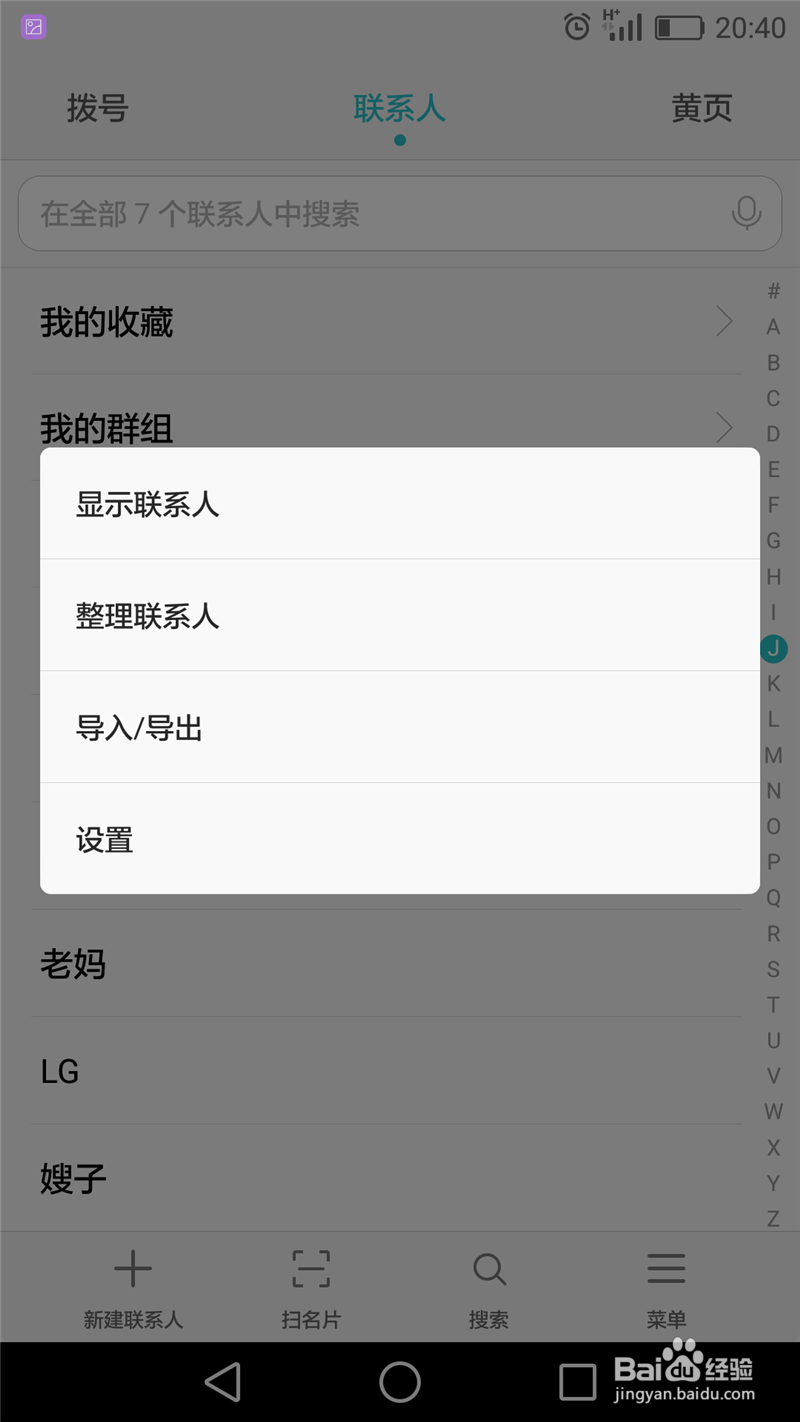Image resolution: width=800 pixels, height=1422 pixels.
Task: Tap the New Contact plus icon
Action: click(x=132, y=1268)
